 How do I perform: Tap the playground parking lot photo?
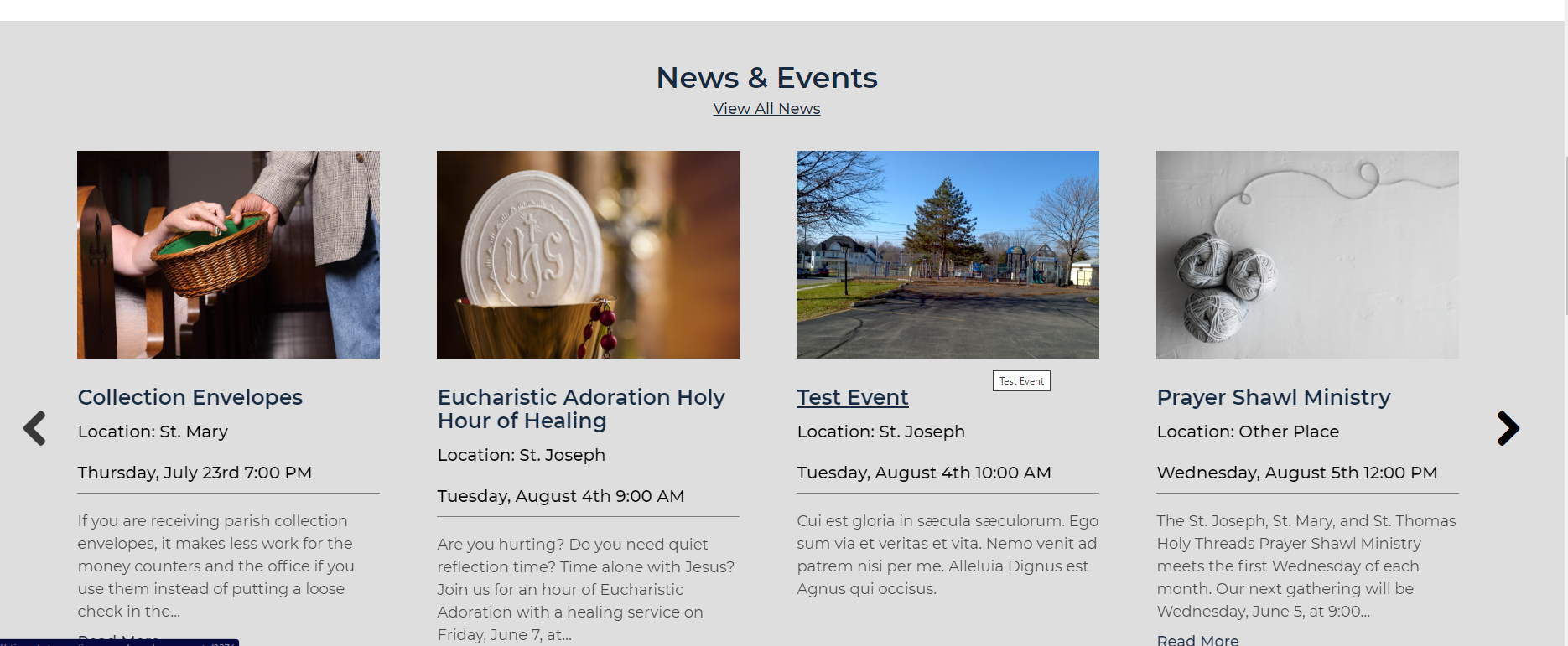pos(948,255)
